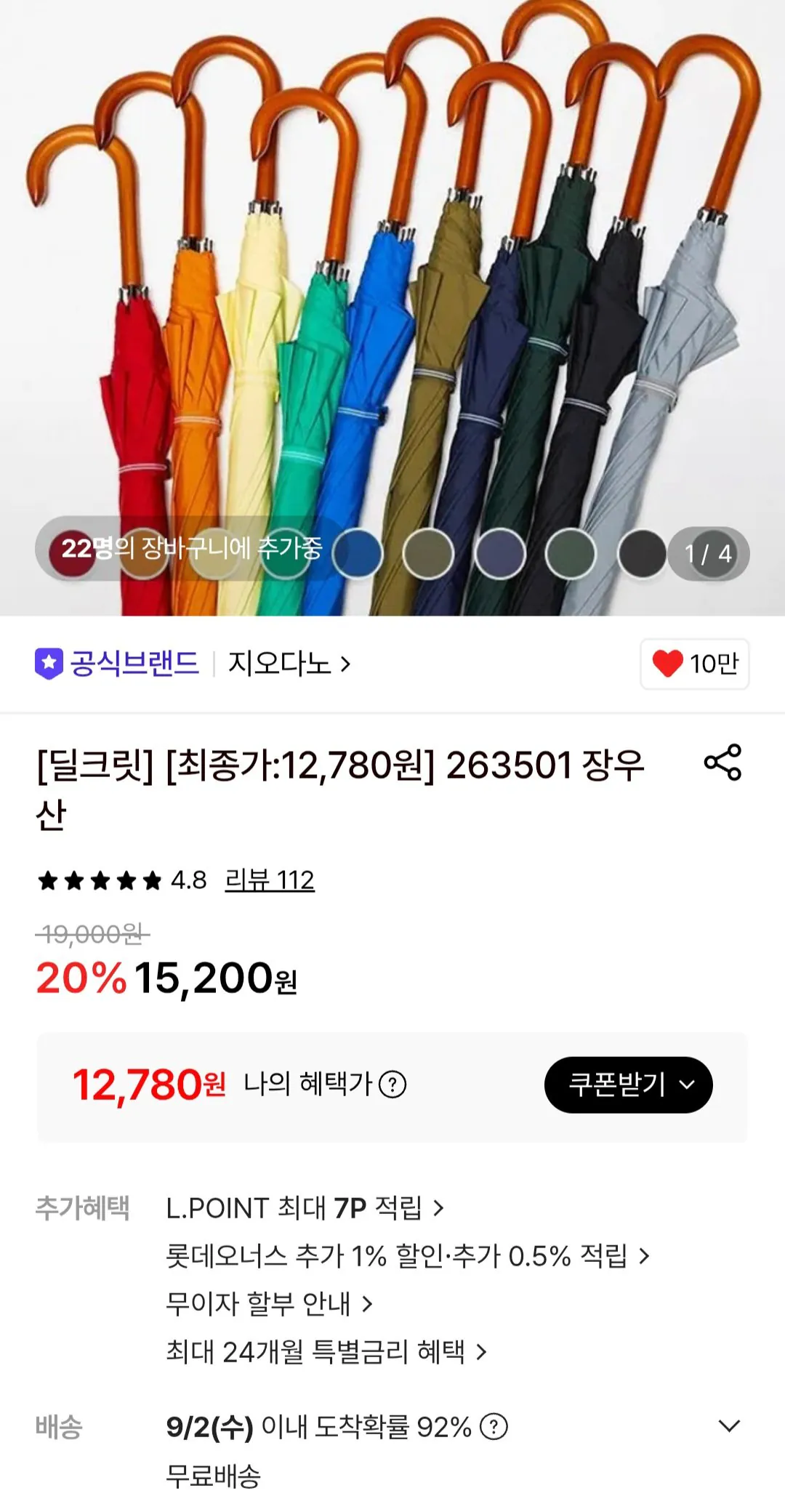Tap the 쿠폰받기 coupon button
The image size is (785, 1512).
(x=628, y=1085)
